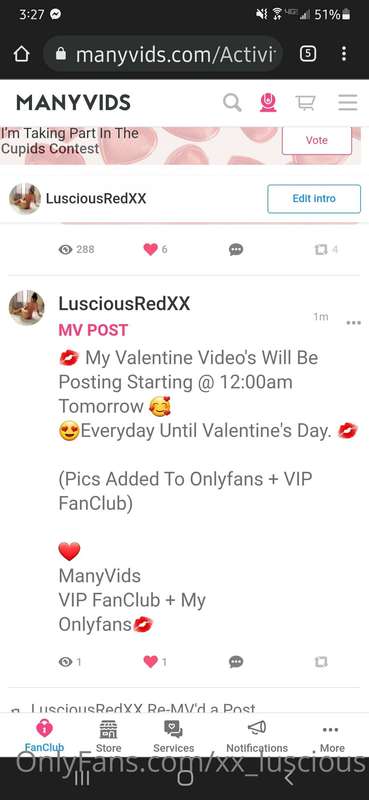369x800 pixels.
Task: Like the Valentine Video's post
Action: (x=151, y=662)
